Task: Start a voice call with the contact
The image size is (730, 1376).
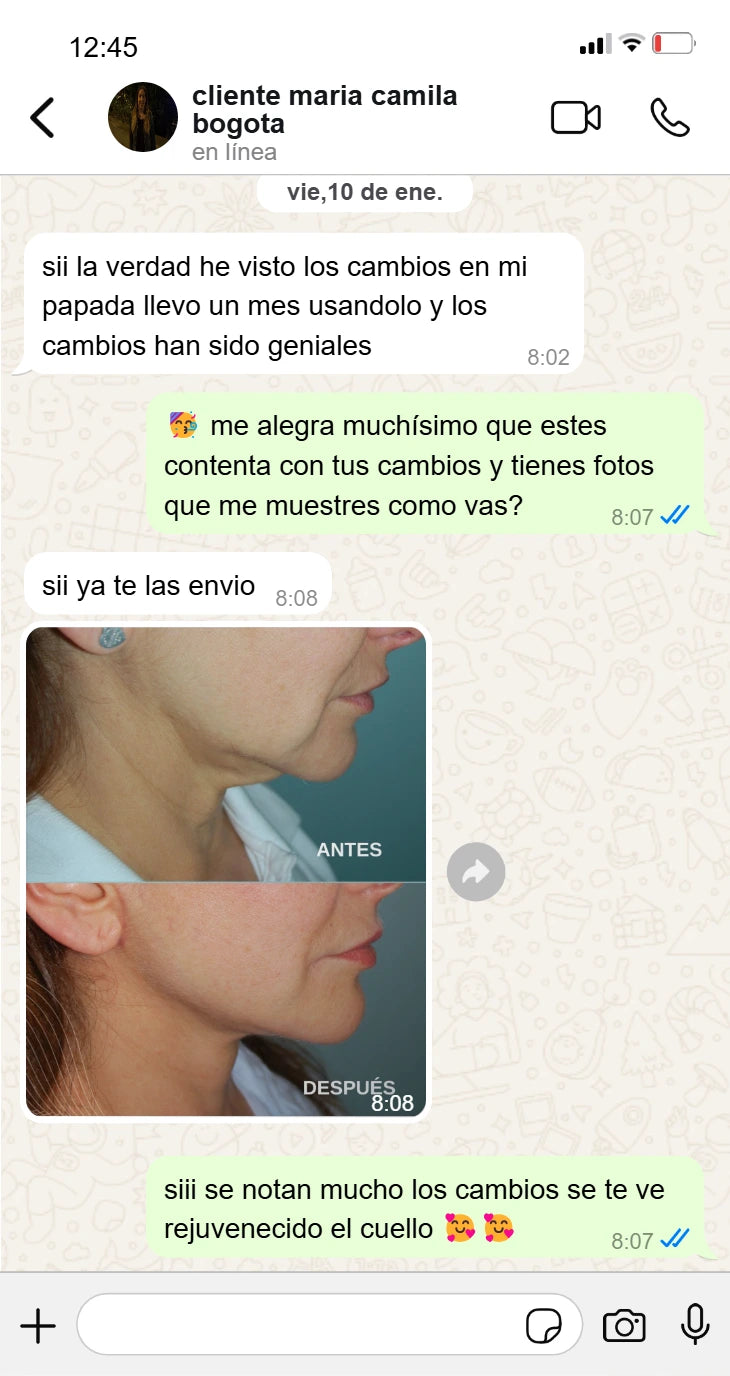Action: (669, 118)
